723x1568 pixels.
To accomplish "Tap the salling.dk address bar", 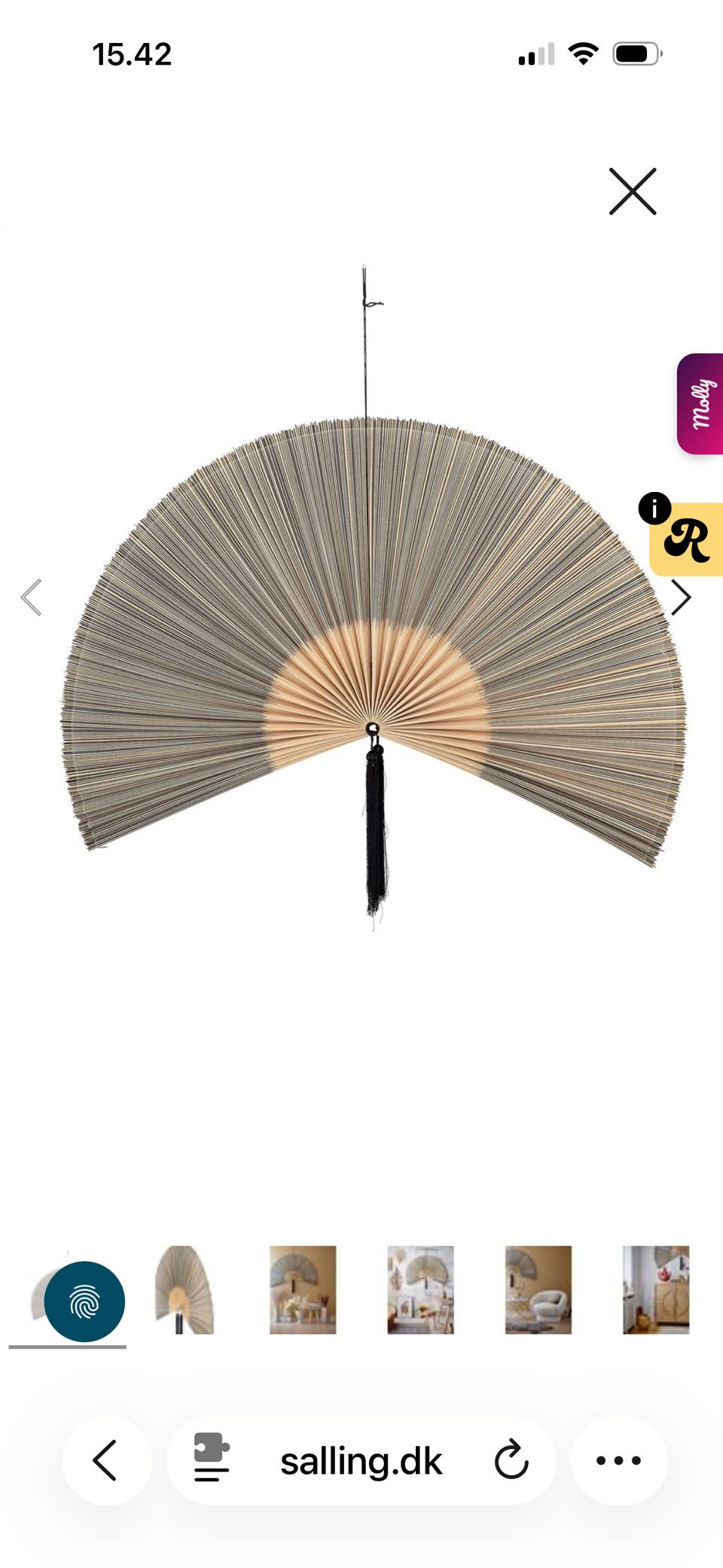I will [x=361, y=1461].
